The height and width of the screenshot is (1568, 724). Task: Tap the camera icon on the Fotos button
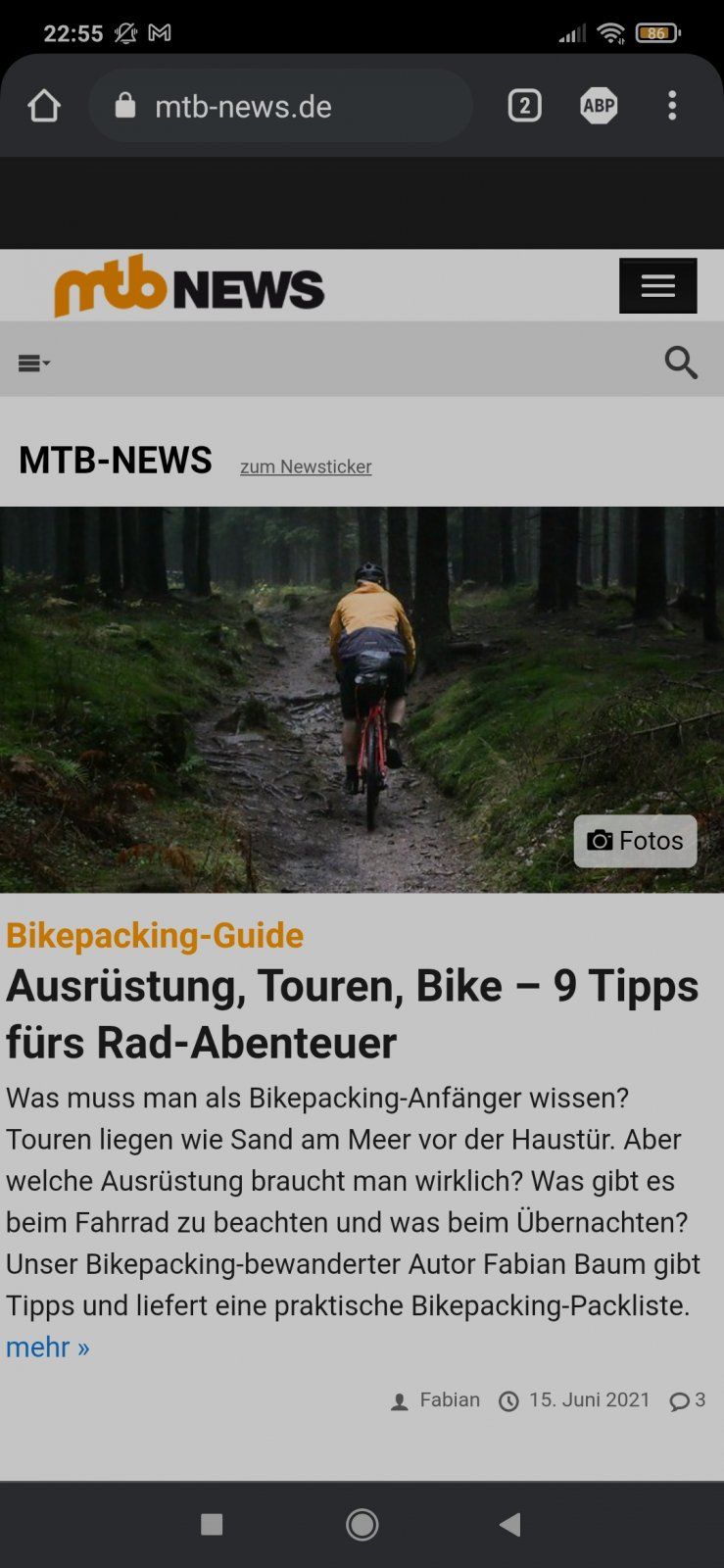click(x=600, y=840)
